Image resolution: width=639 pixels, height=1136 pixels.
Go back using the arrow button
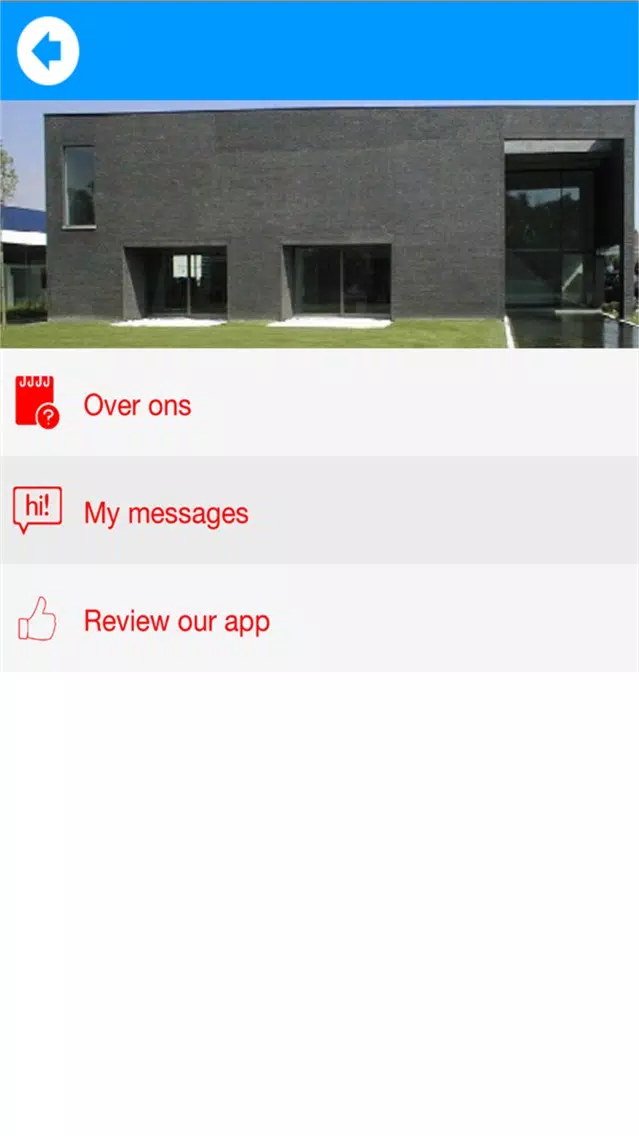(x=48, y=50)
